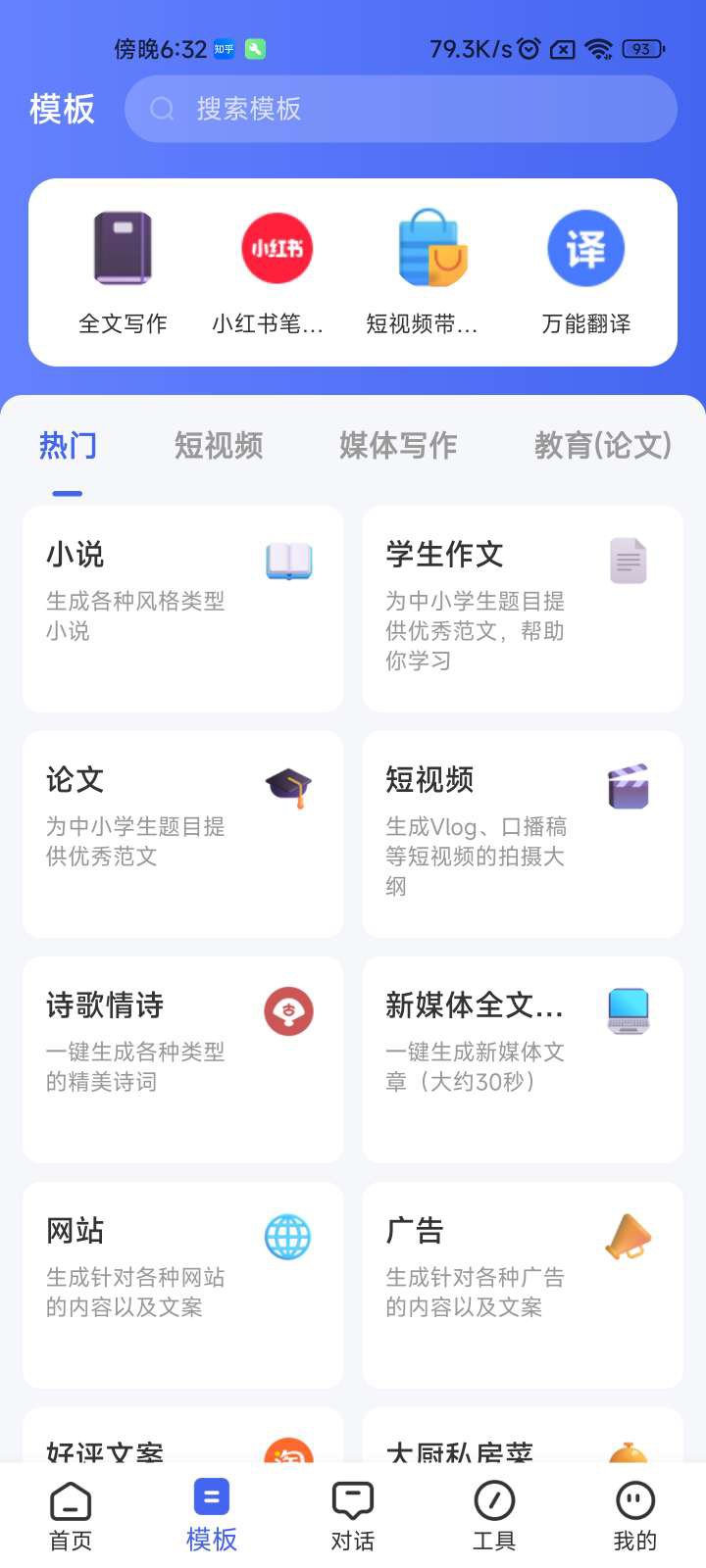This screenshot has width=706, height=1568.
Task: Open the 小说 template card
Action: [182, 609]
